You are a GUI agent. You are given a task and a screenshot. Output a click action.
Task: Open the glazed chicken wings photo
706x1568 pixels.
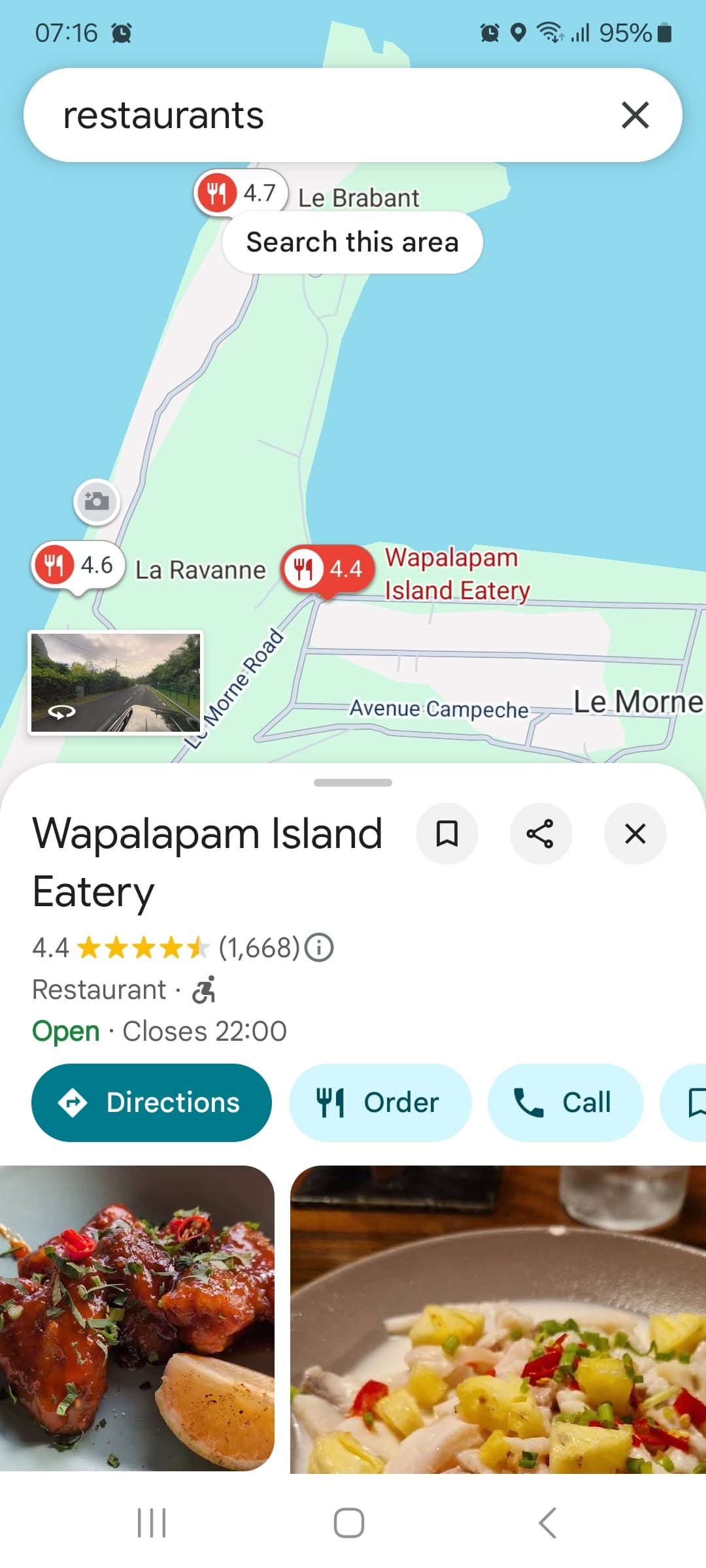pos(137,1318)
